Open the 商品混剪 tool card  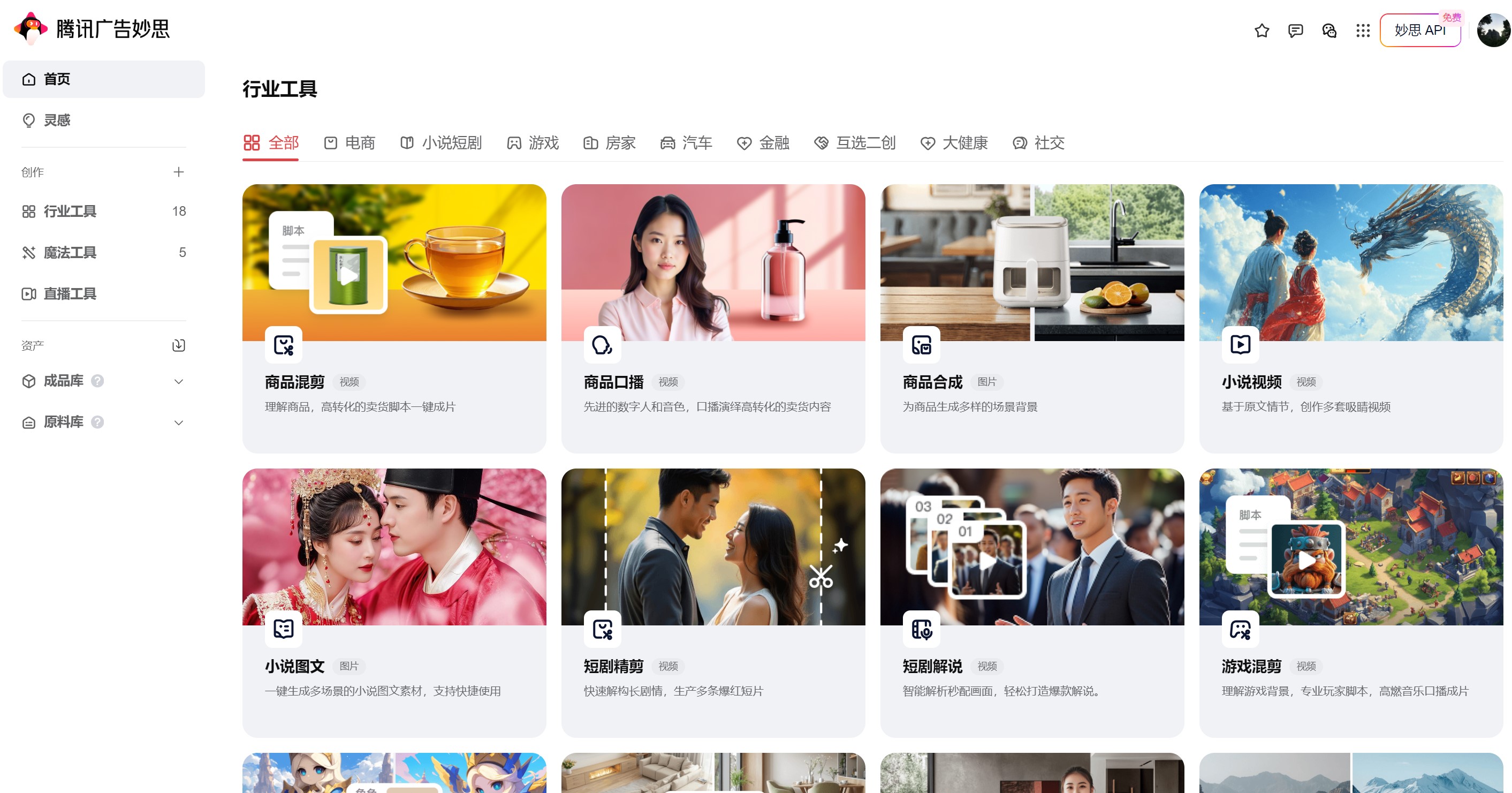point(394,318)
